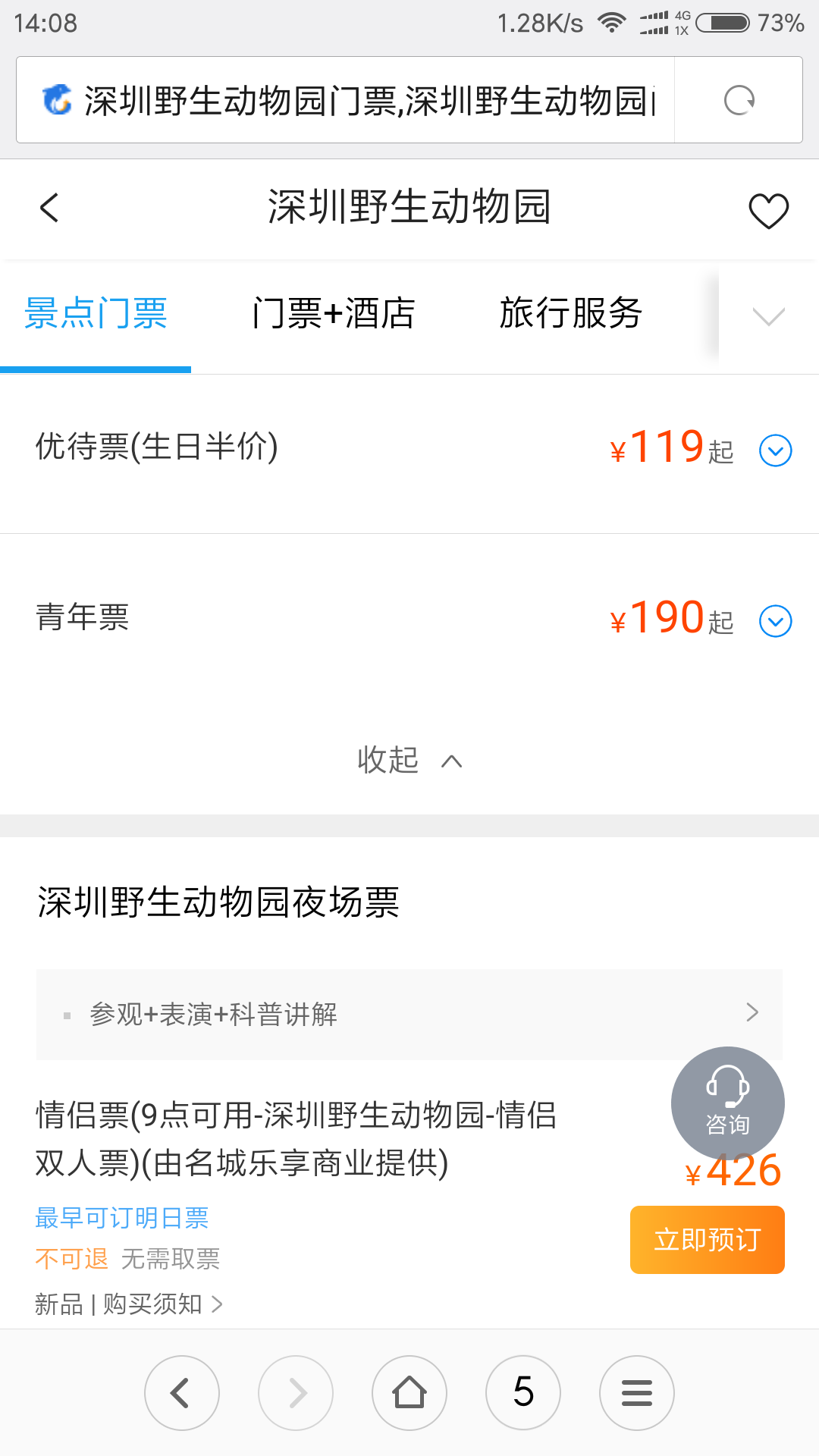Open 参观+表演+科普讲解 details
Viewport: 819px width, 1456px height.
click(409, 1014)
